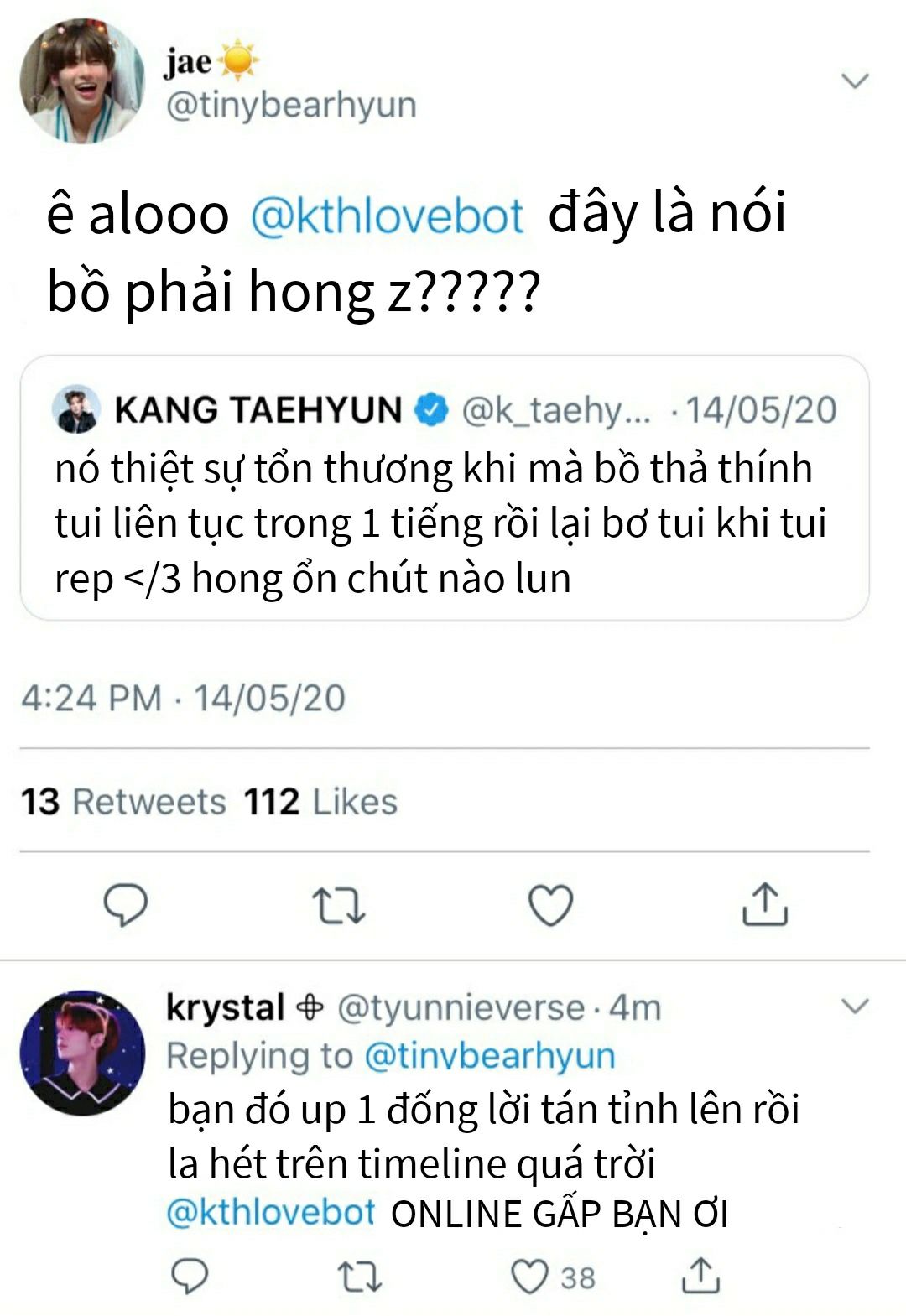Image resolution: width=906 pixels, height=1316 pixels.
Task: Reply to krystal's comment
Action: coord(190,1277)
